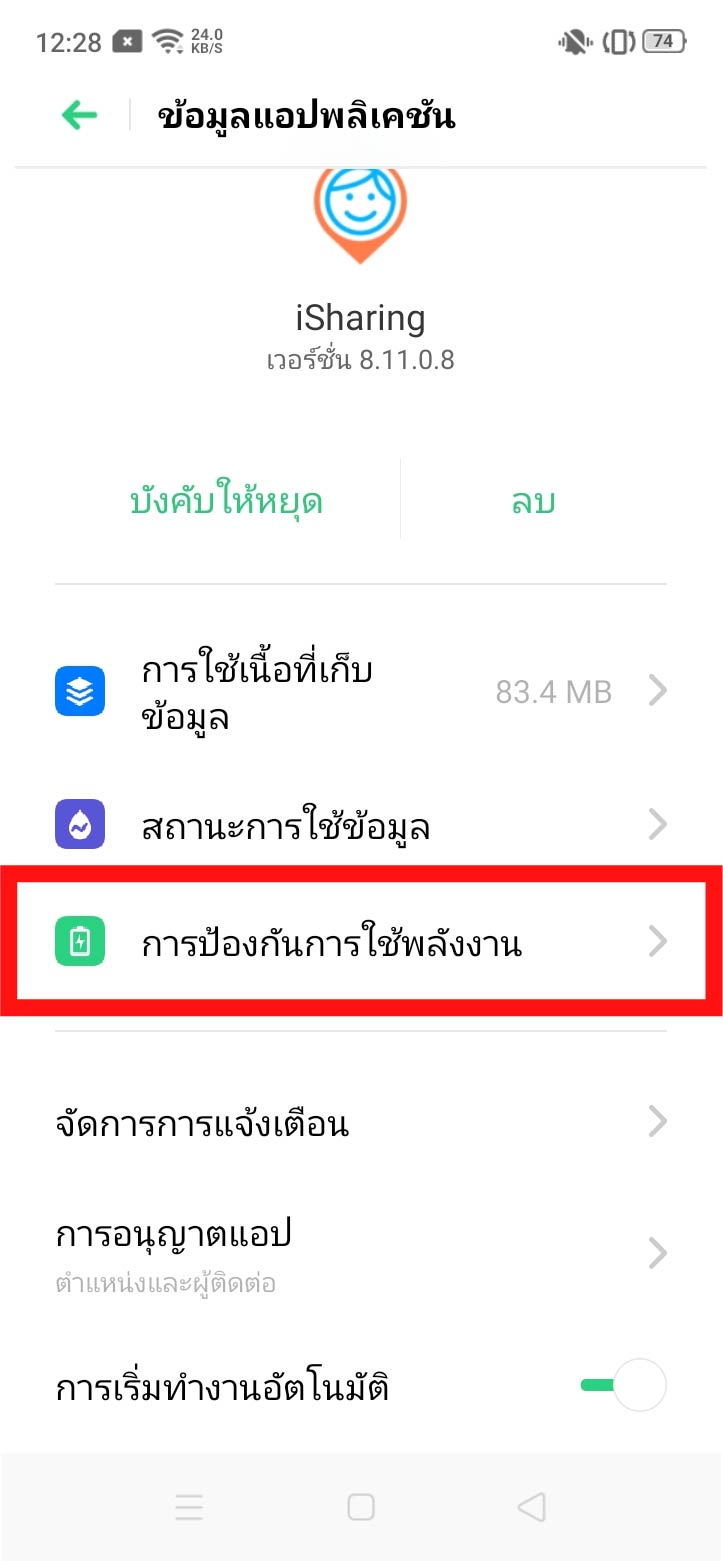Toggle การเริ่มทำงานอัตโนมัติ auto-start switch
Viewport: 723px width, 1561px height.
[624, 1386]
